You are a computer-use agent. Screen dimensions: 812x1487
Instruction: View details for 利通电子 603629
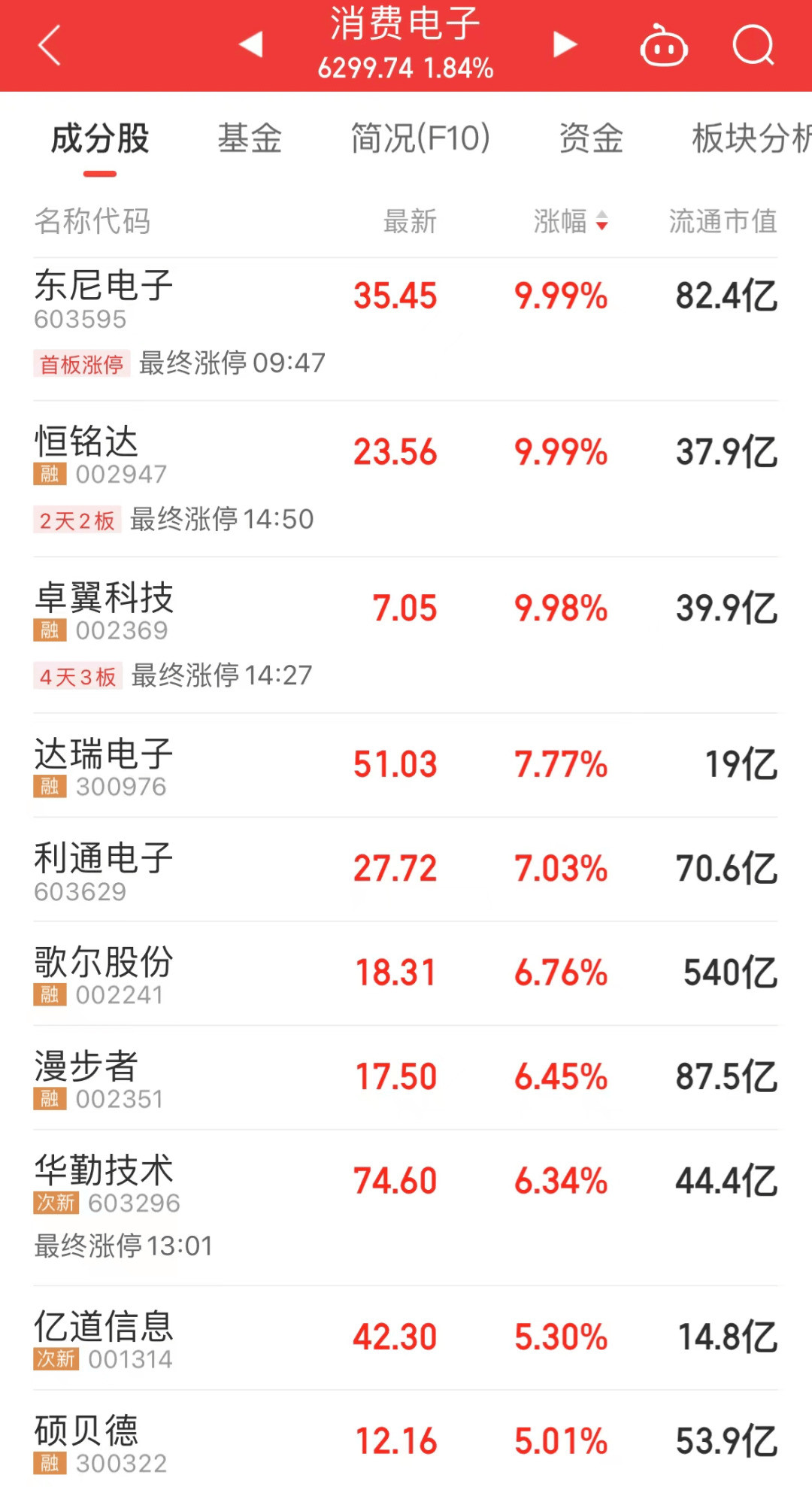click(x=105, y=870)
